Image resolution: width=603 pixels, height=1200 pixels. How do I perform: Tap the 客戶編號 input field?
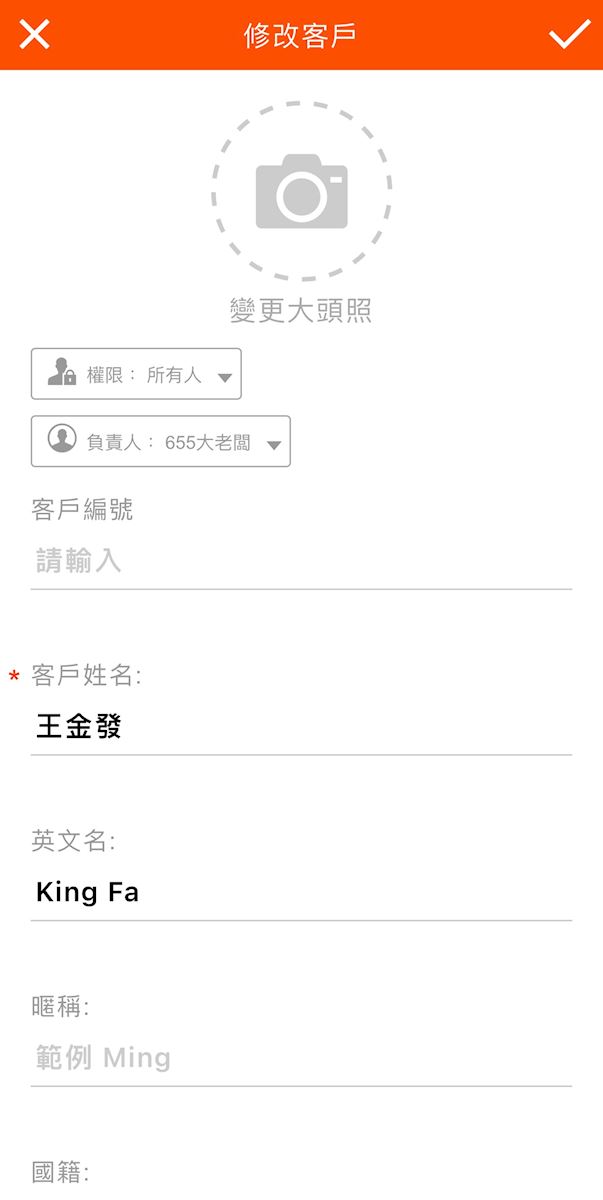tap(300, 561)
